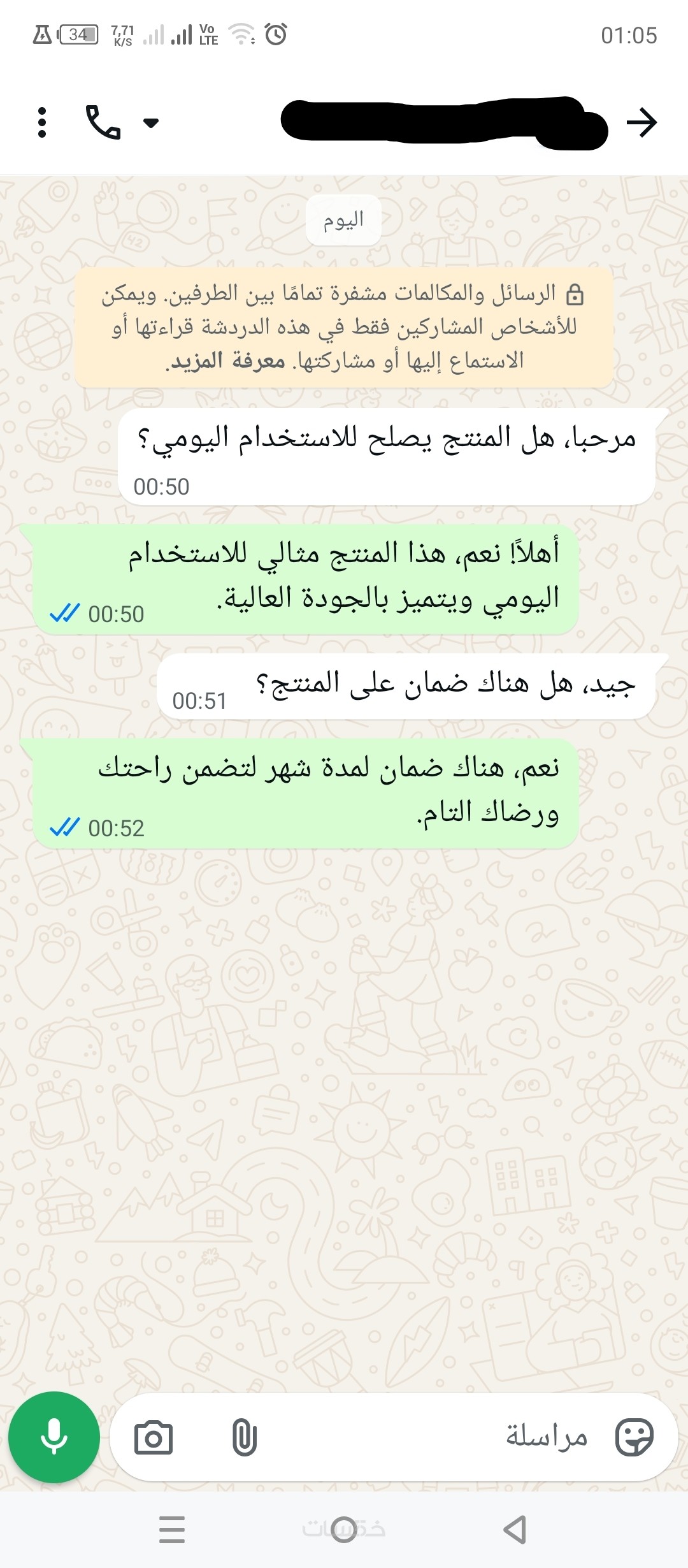Open the redacted contact name header
Viewport: 688px width, 1568px height.
pyautogui.click(x=444, y=122)
